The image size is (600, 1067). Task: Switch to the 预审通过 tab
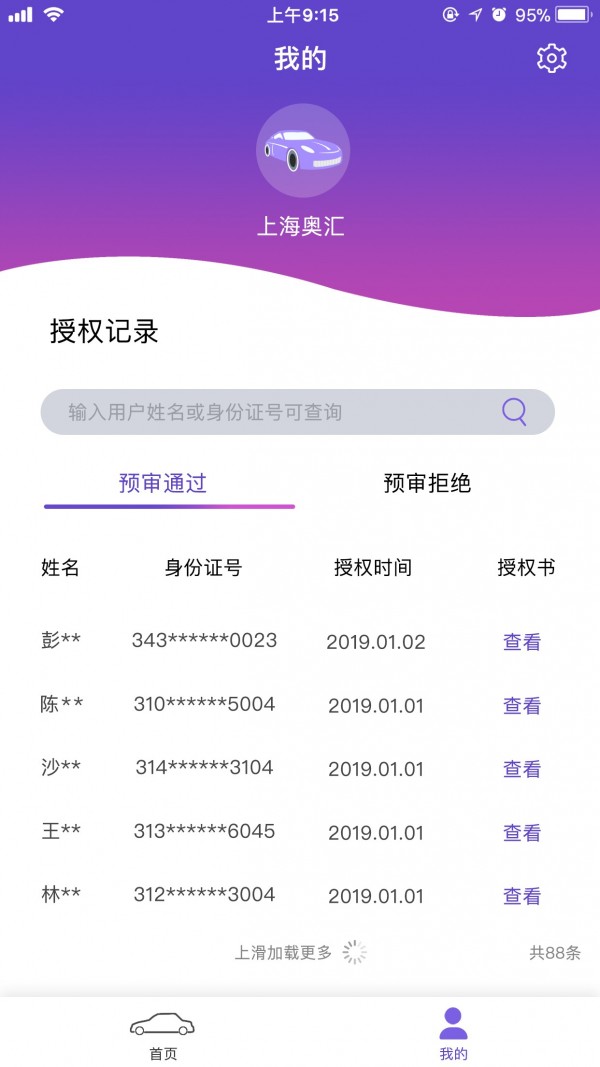point(163,484)
